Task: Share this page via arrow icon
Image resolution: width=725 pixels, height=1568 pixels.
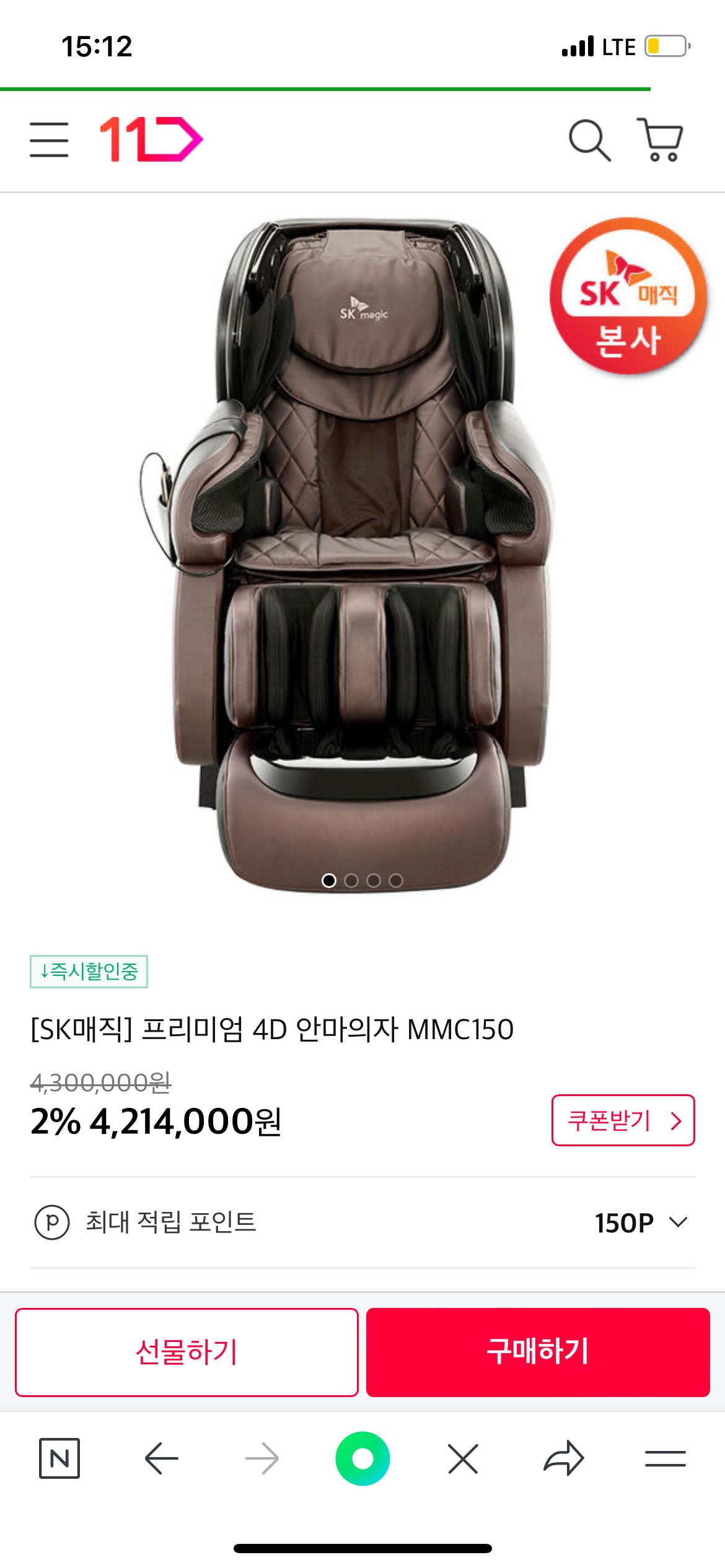Action: (x=564, y=1458)
